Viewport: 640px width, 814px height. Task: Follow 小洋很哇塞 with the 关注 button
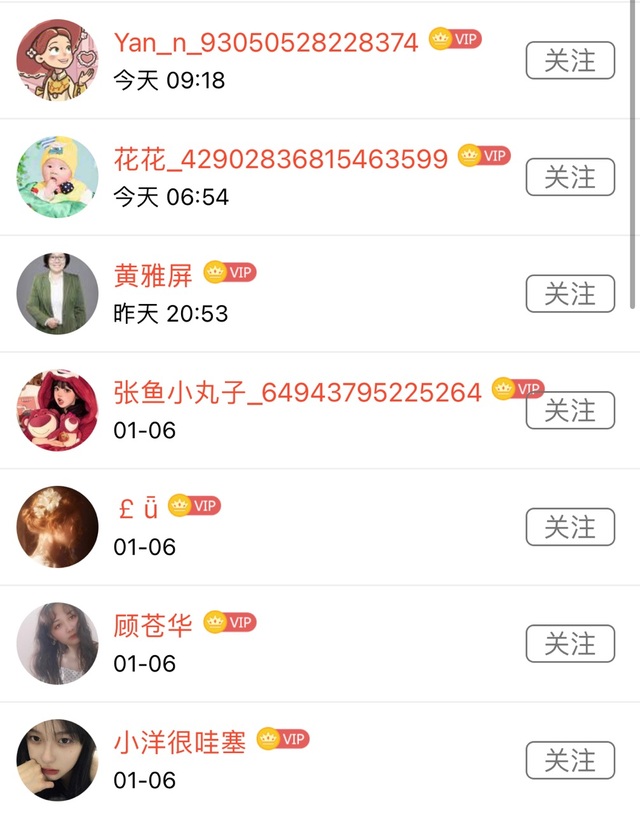click(570, 761)
